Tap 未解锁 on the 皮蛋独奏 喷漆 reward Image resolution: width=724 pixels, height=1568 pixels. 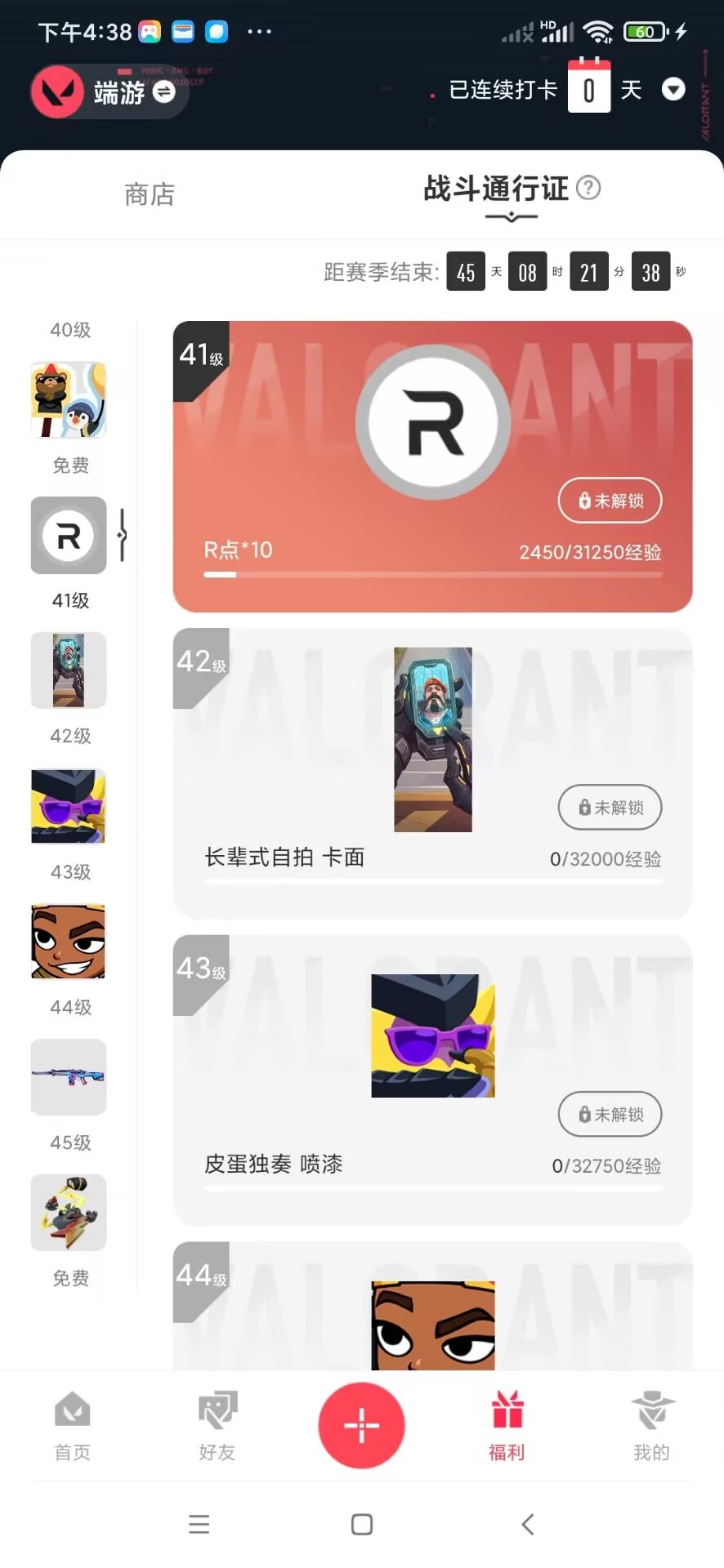610,1114
